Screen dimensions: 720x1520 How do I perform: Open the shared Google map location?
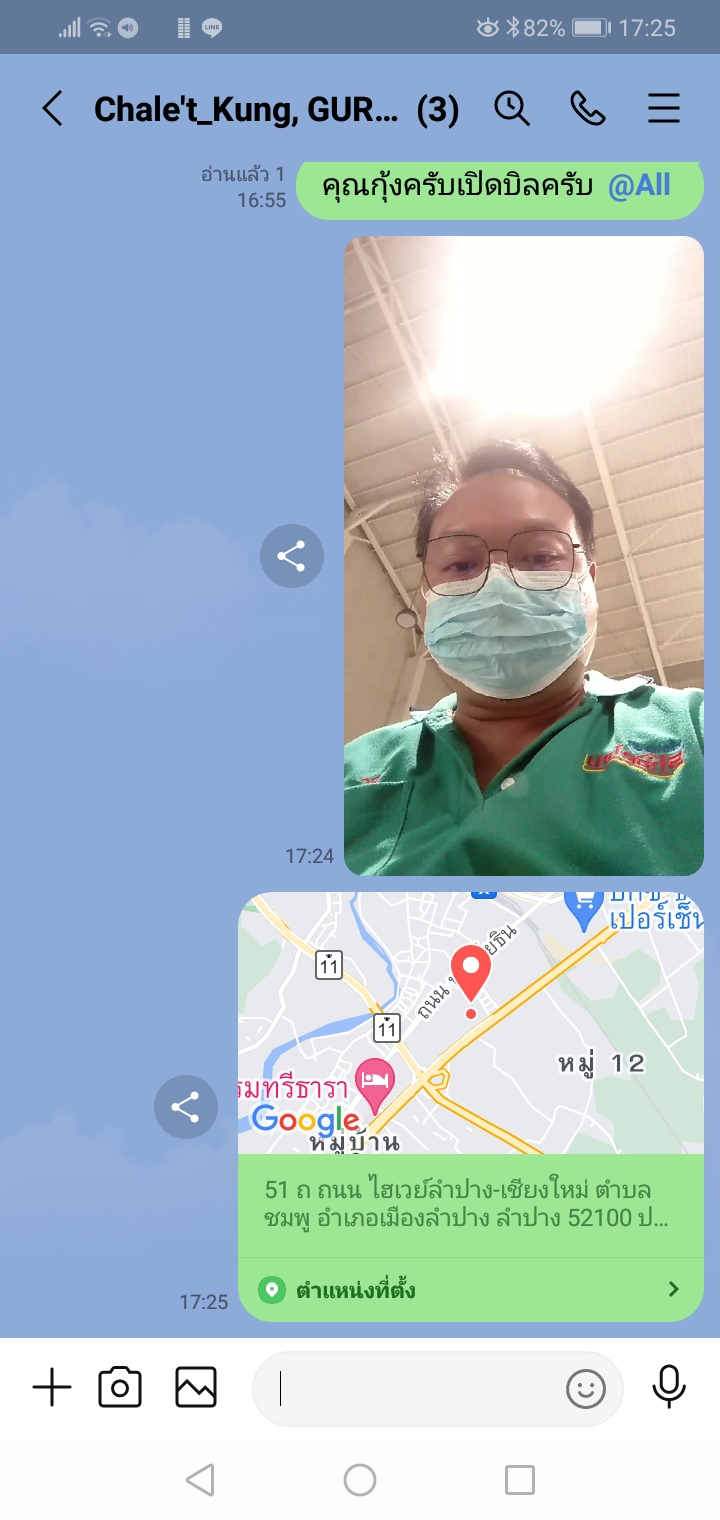coord(470,1023)
